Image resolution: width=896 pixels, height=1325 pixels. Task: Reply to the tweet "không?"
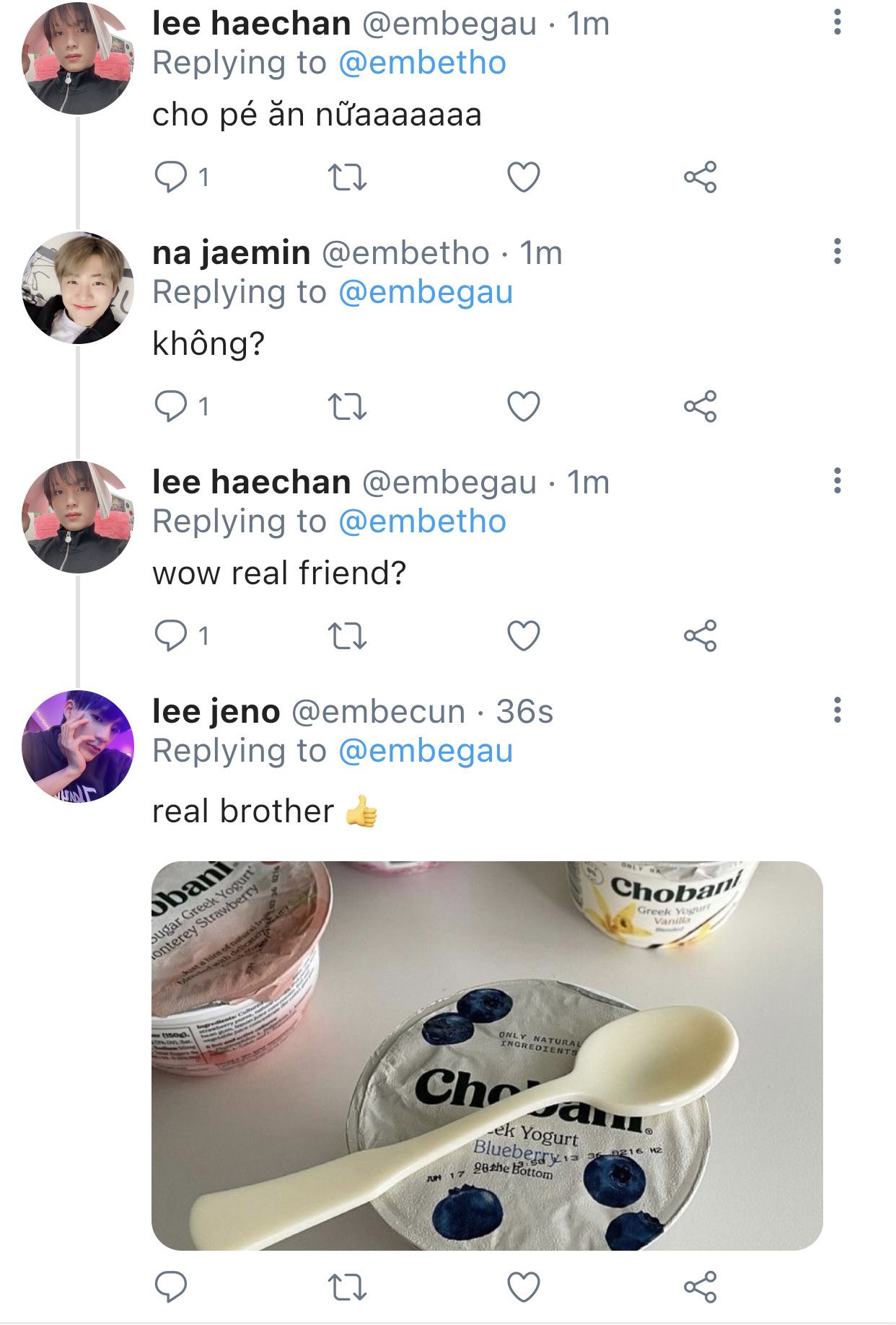tap(171, 407)
